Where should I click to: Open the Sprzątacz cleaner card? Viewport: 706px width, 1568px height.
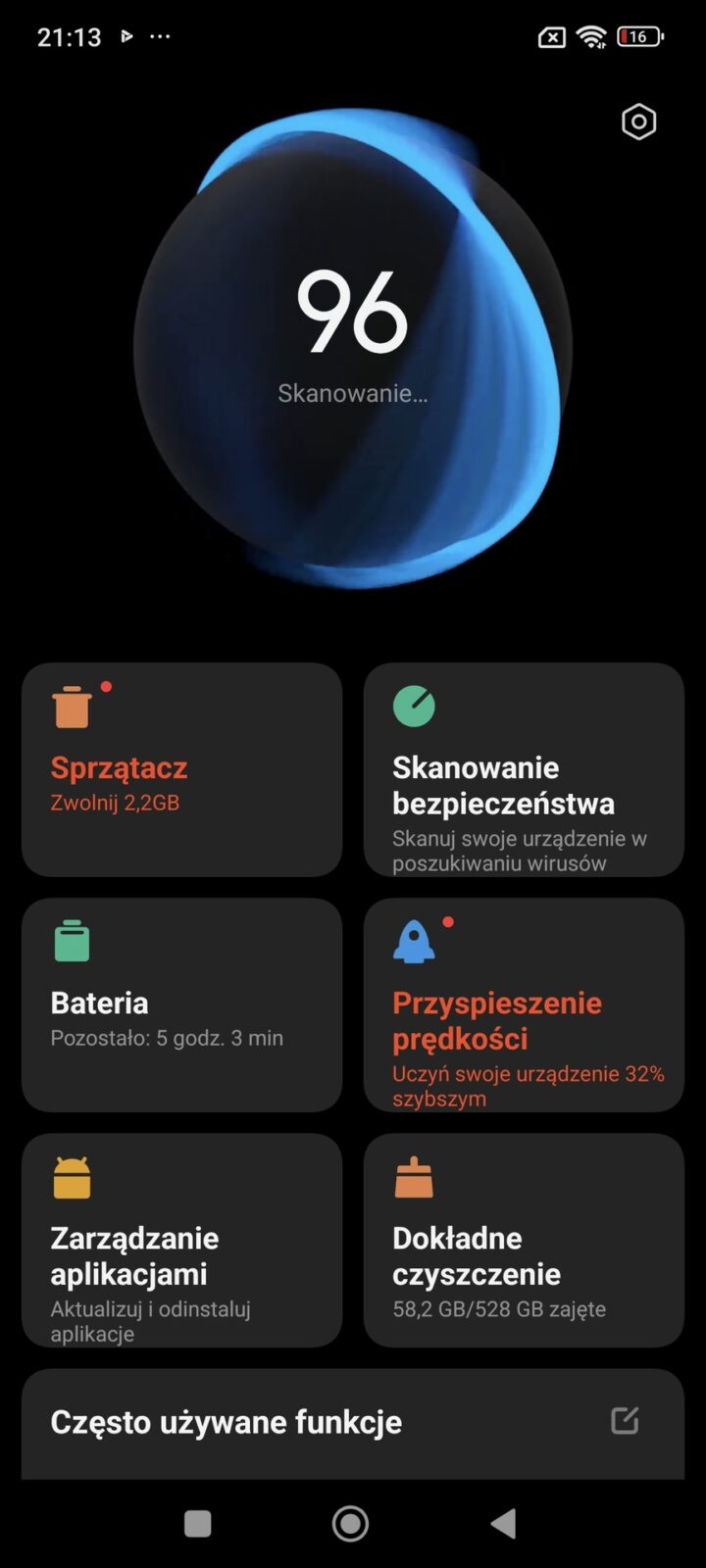[x=181, y=769]
